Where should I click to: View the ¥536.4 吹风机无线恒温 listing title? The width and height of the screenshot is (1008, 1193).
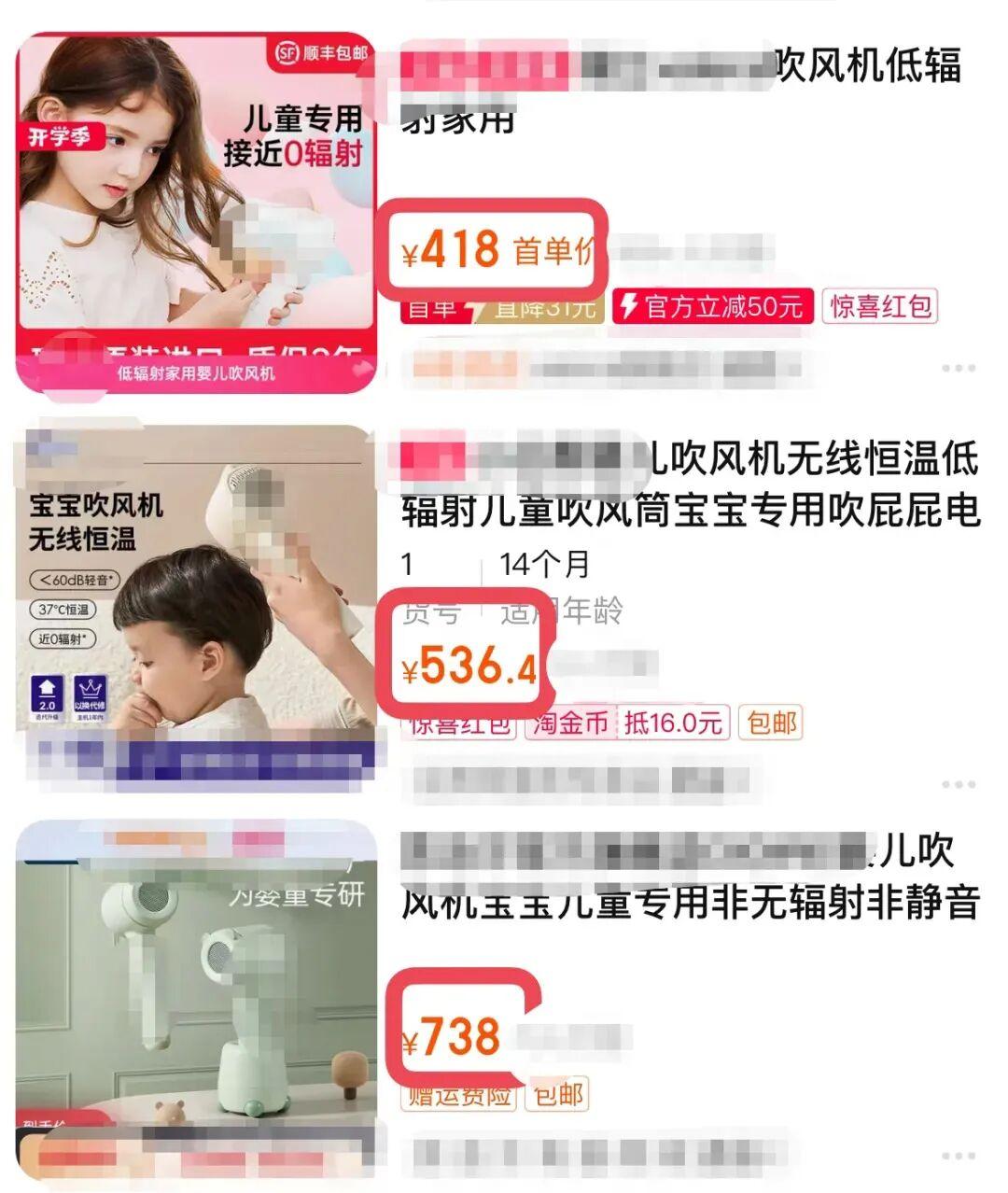(x=691, y=485)
